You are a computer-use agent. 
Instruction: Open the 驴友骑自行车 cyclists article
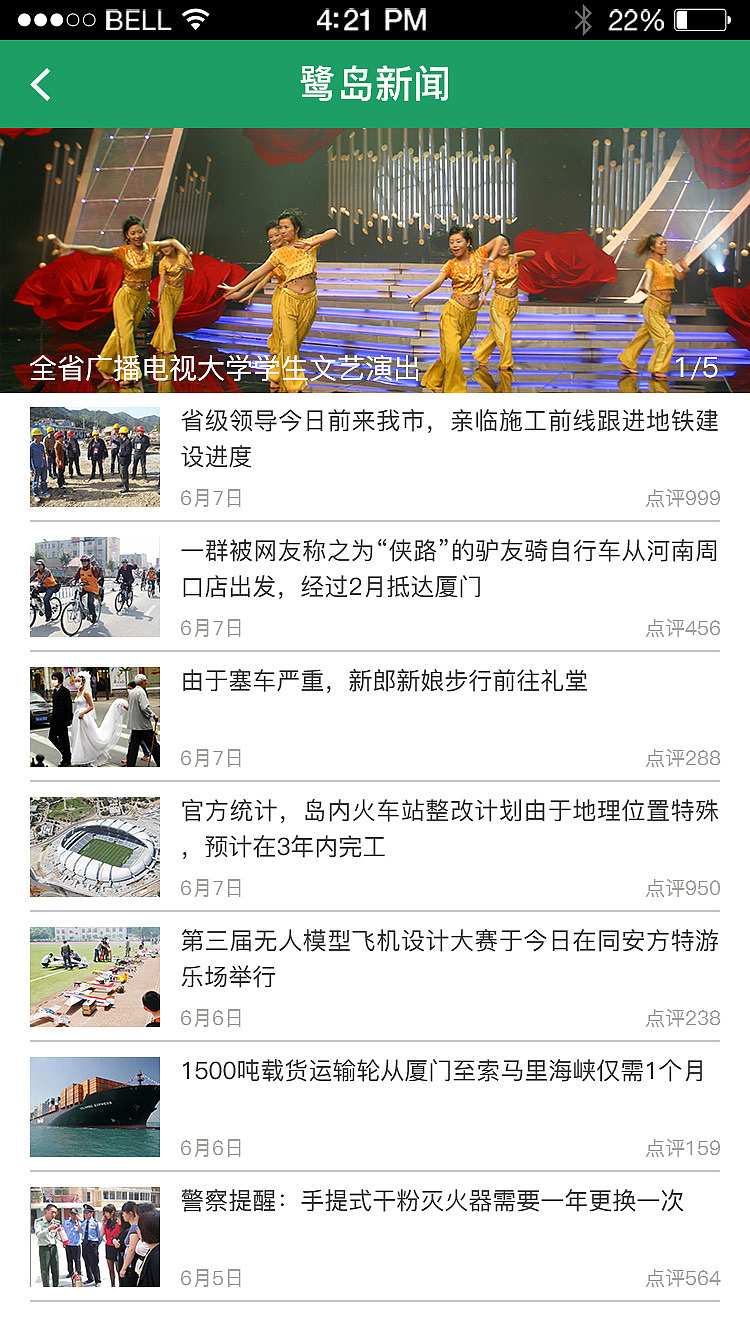coord(440,570)
